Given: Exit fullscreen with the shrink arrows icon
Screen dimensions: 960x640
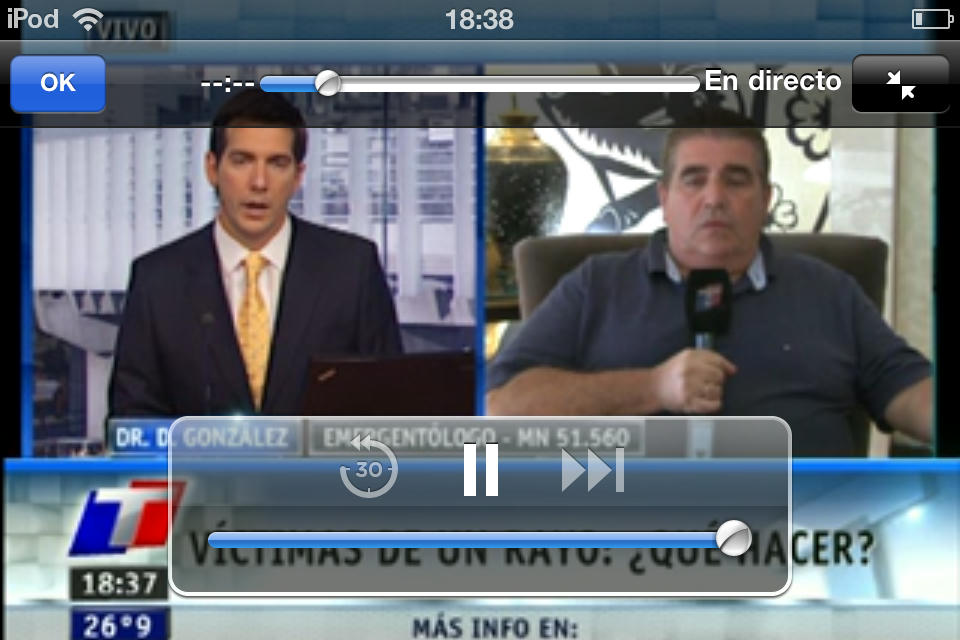Looking at the screenshot, I should point(900,84).
